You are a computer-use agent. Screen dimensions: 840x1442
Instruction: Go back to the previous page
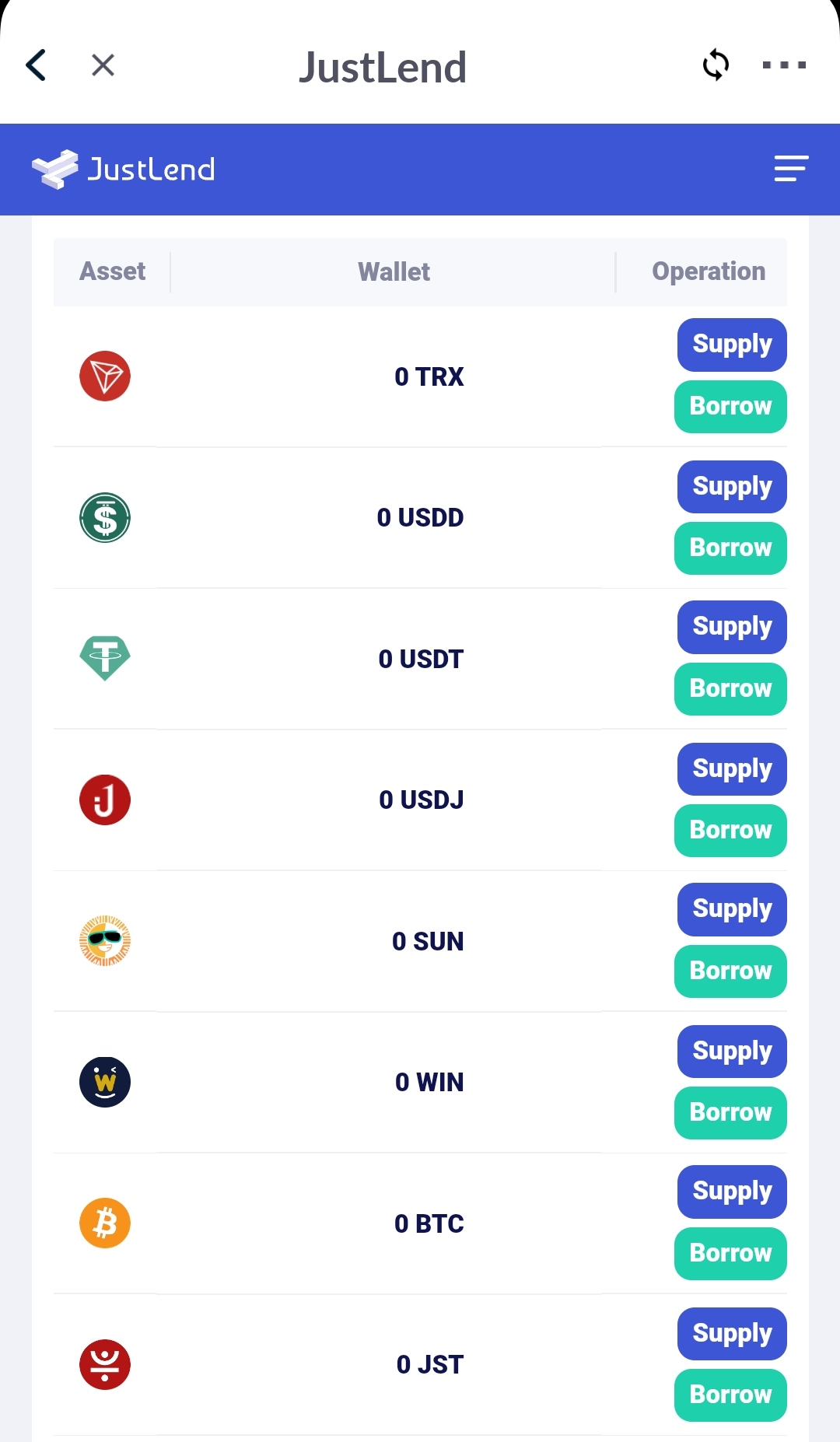coord(35,65)
